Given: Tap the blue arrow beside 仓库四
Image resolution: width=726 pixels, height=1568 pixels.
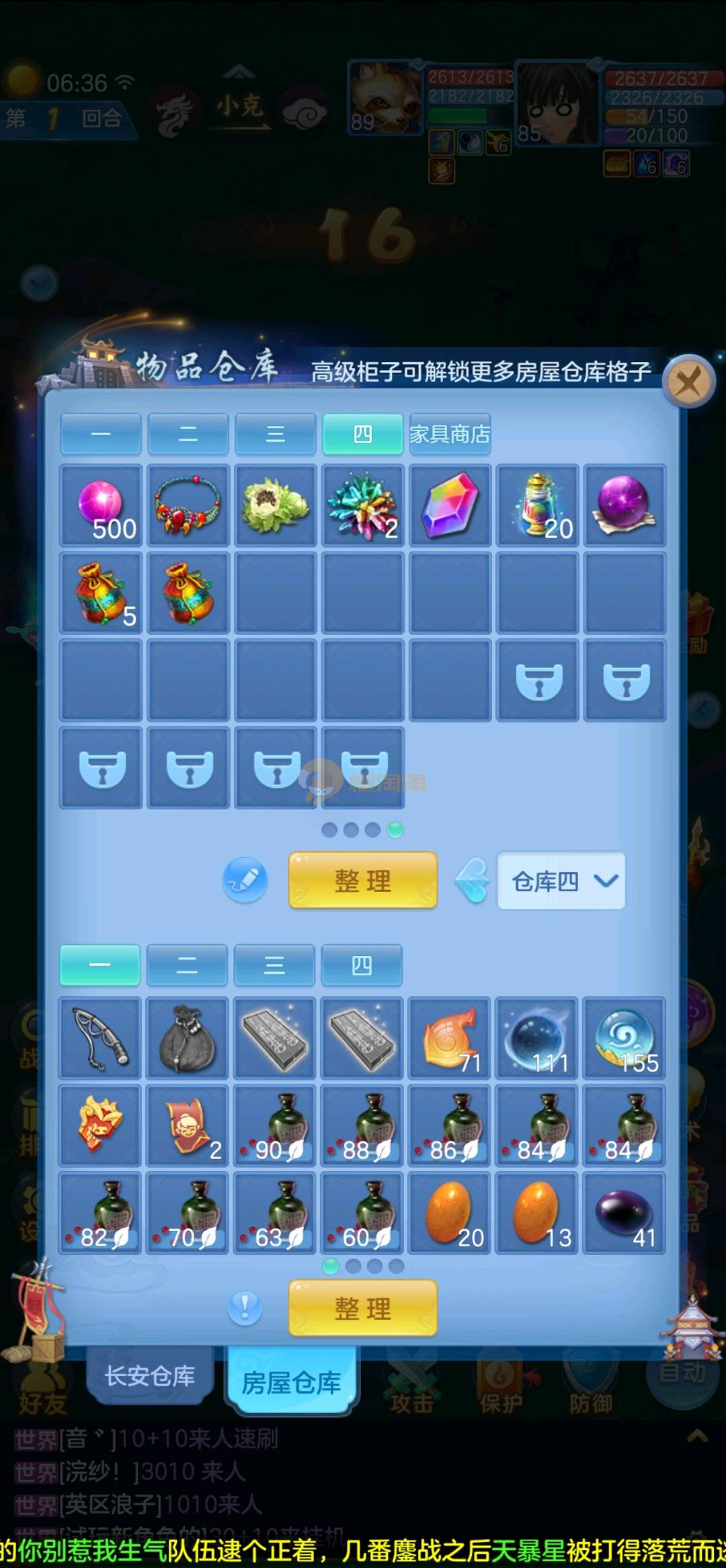Looking at the screenshot, I should (x=472, y=880).
